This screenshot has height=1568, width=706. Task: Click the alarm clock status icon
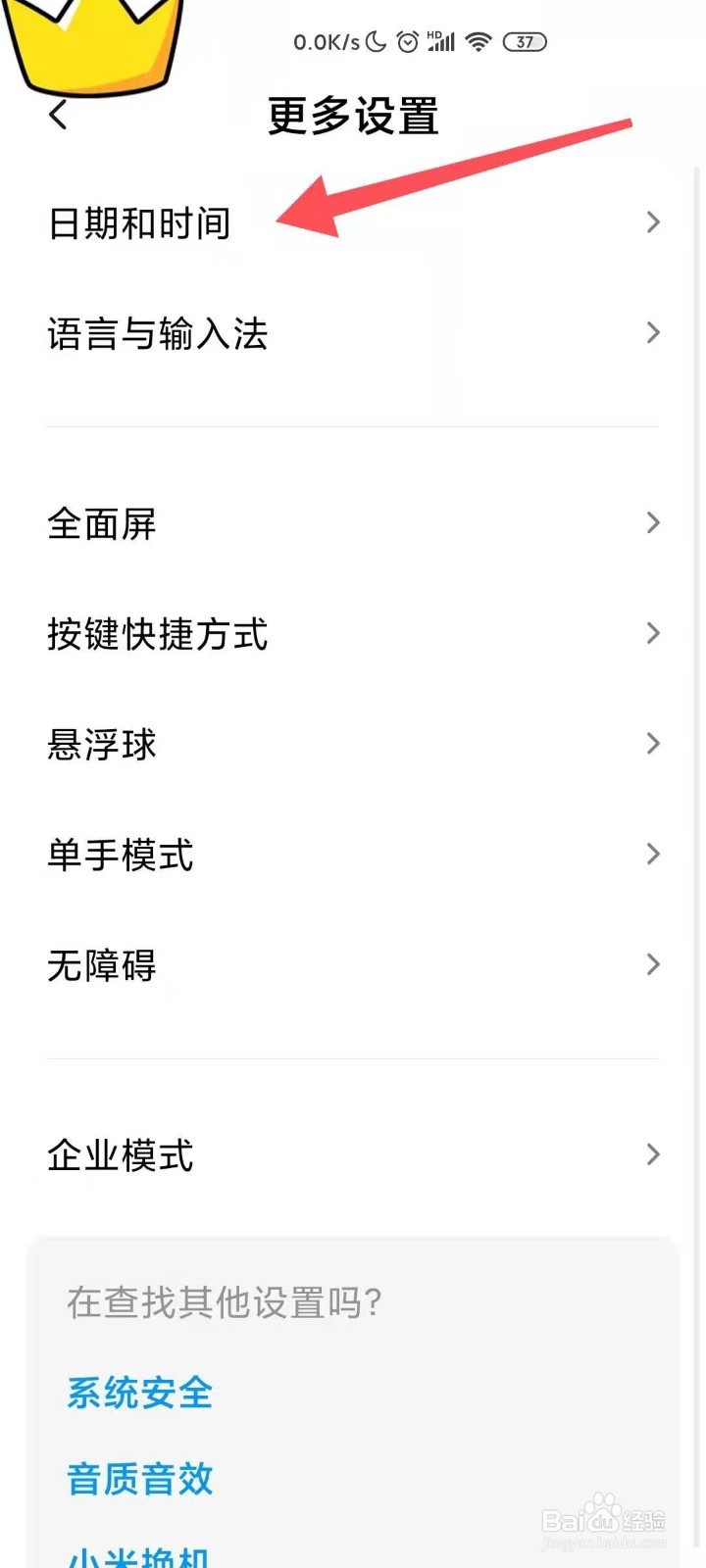tap(405, 41)
